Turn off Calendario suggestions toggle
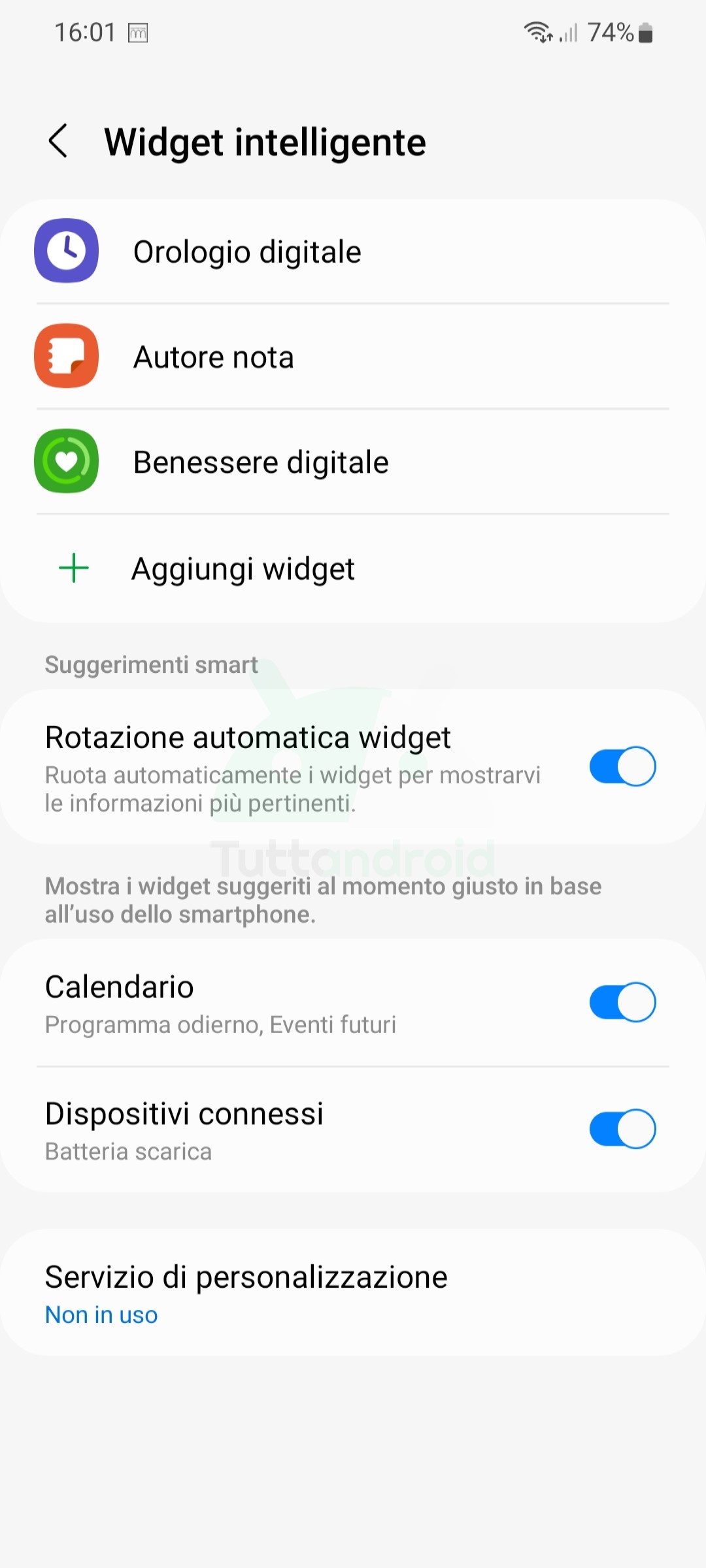The width and height of the screenshot is (706, 1568). (622, 1002)
